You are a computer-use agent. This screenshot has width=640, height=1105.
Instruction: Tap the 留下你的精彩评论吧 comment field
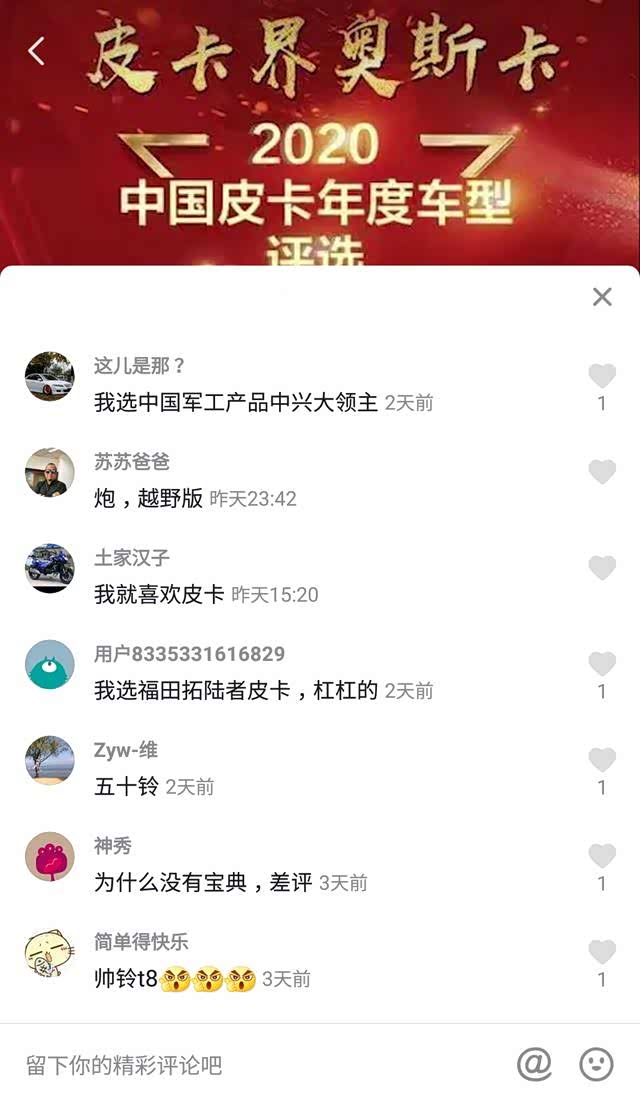[x=250, y=1065]
